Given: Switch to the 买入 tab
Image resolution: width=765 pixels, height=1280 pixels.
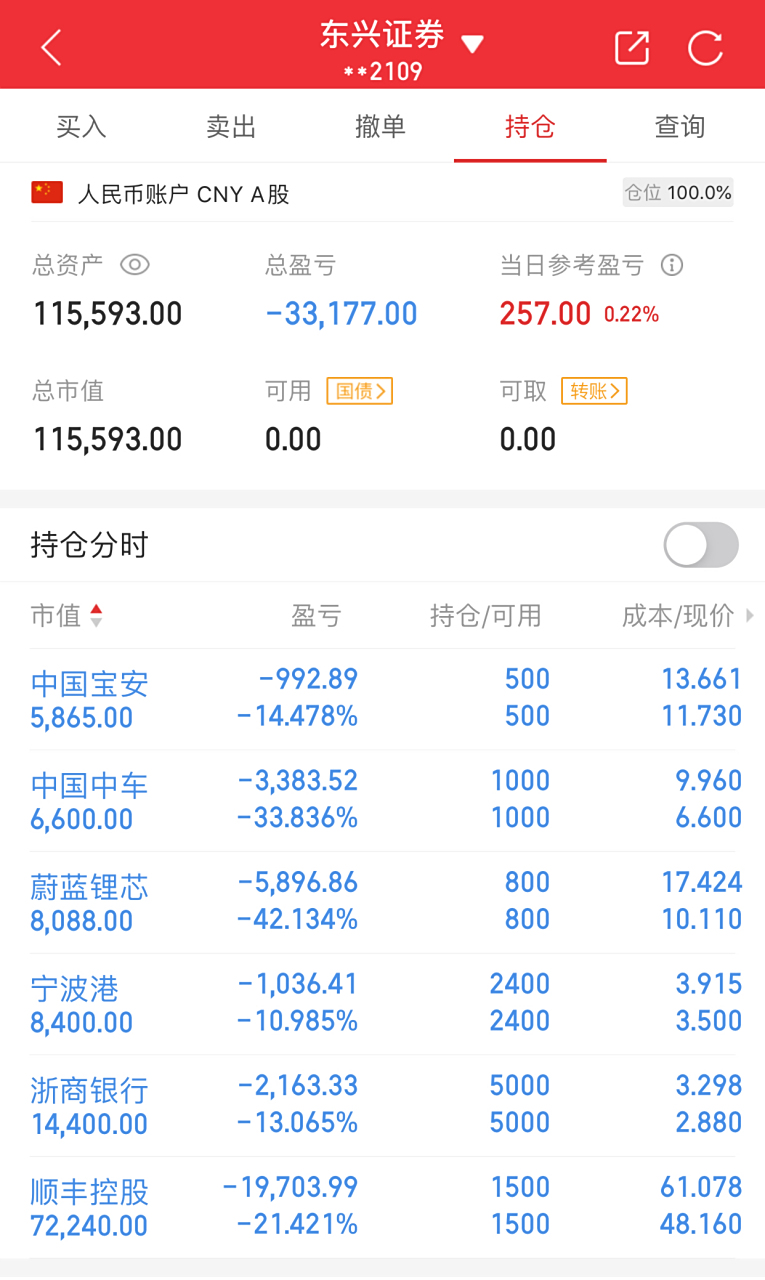Looking at the screenshot, I should 81,126.
